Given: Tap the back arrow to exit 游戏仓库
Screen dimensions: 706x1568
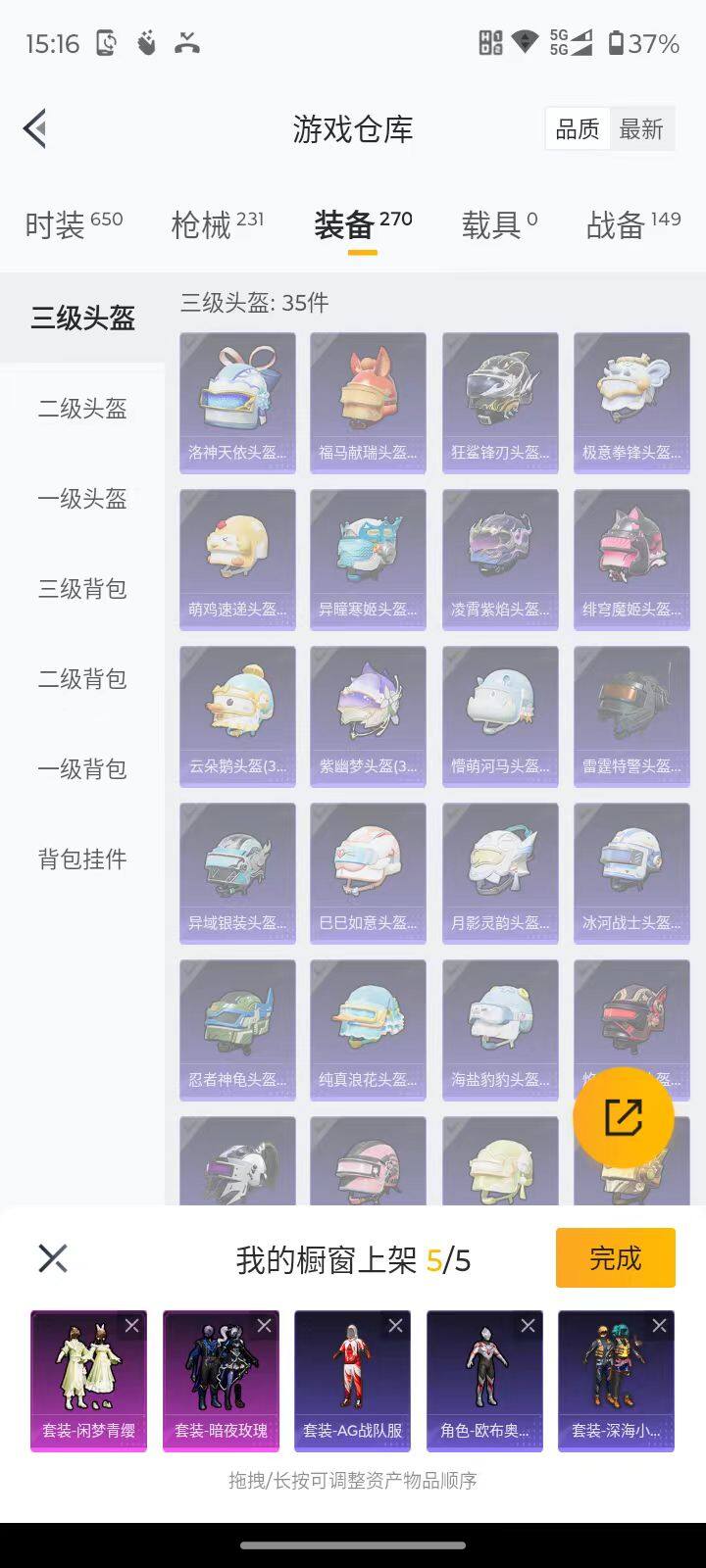Looking at the screenshot, I should pos(34,128).
